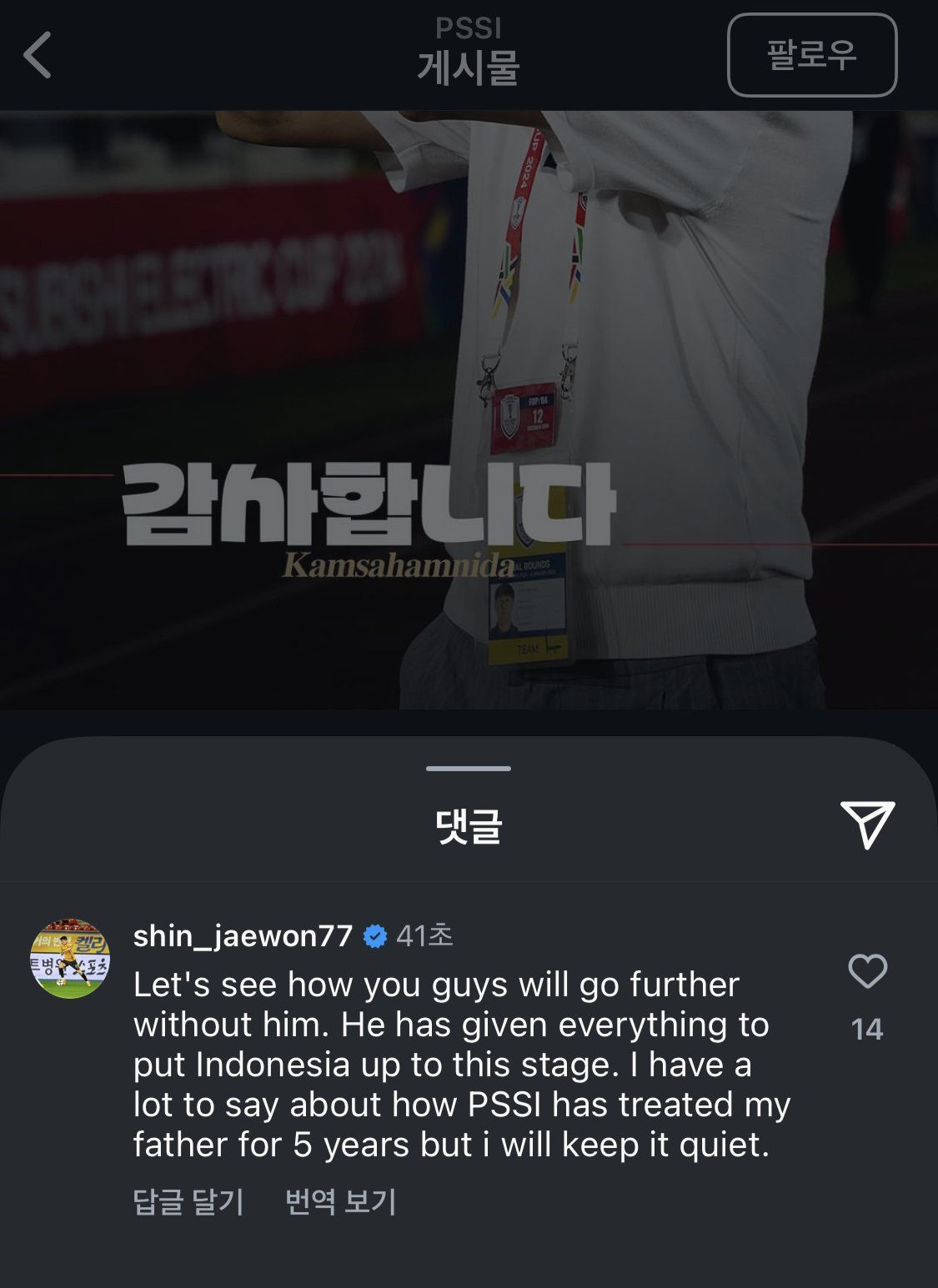Viewport: 938px width, 1288px height.
Task: Follow PSSI with the 팔로우 button
Action: pos(811,55)
